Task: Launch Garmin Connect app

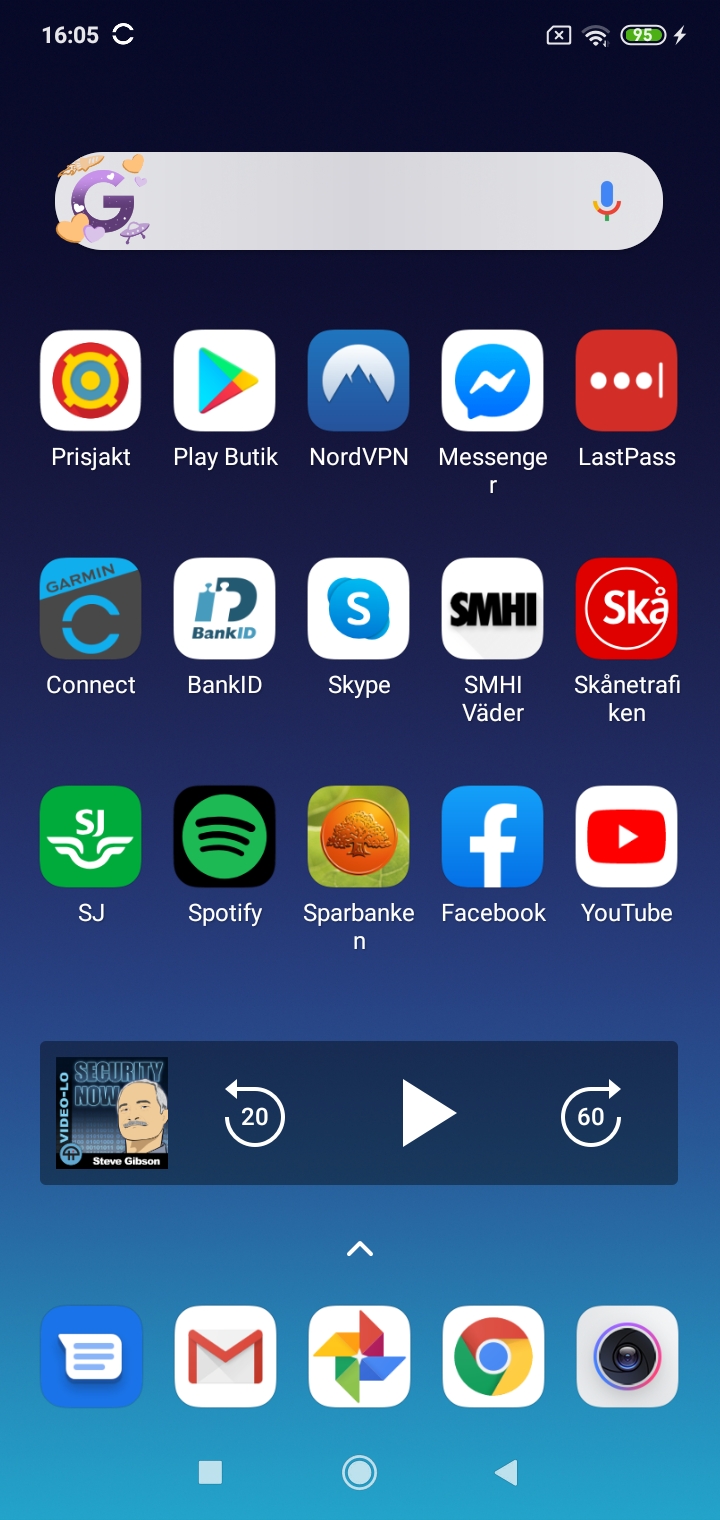Action: (90, 609)
